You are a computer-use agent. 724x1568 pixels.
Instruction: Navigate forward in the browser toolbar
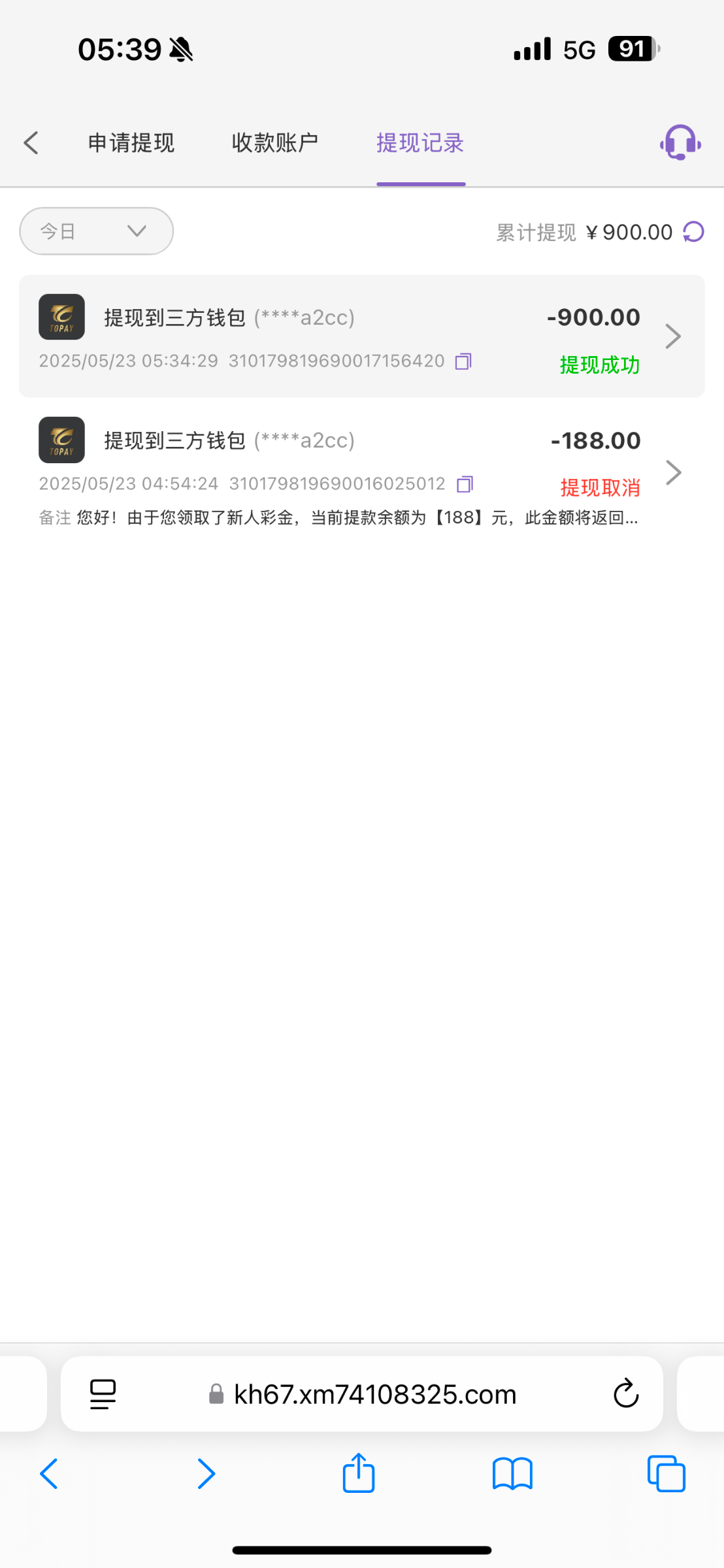tap(206, 1474)
